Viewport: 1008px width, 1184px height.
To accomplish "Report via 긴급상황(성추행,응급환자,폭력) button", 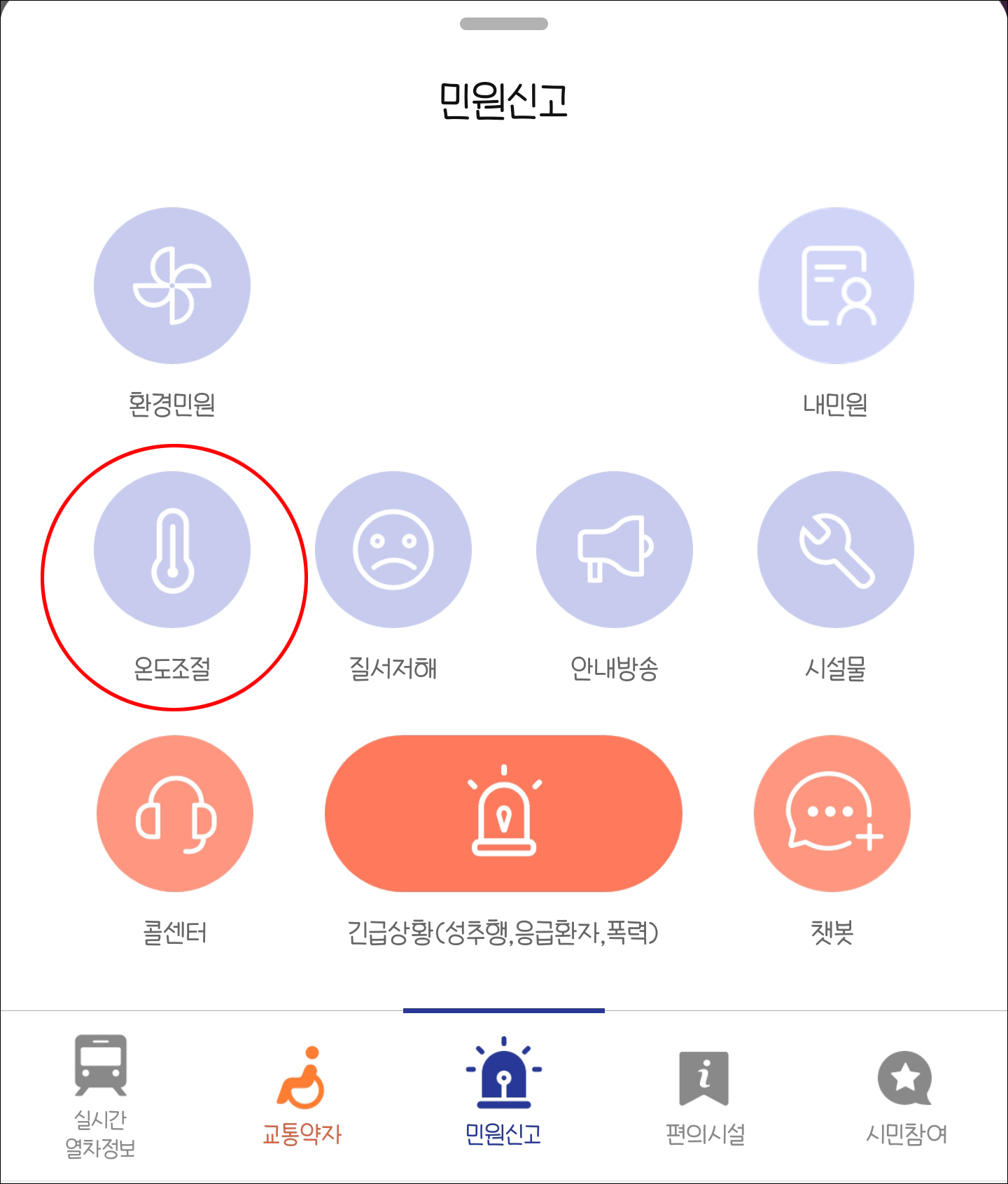I will pos(503,812).
